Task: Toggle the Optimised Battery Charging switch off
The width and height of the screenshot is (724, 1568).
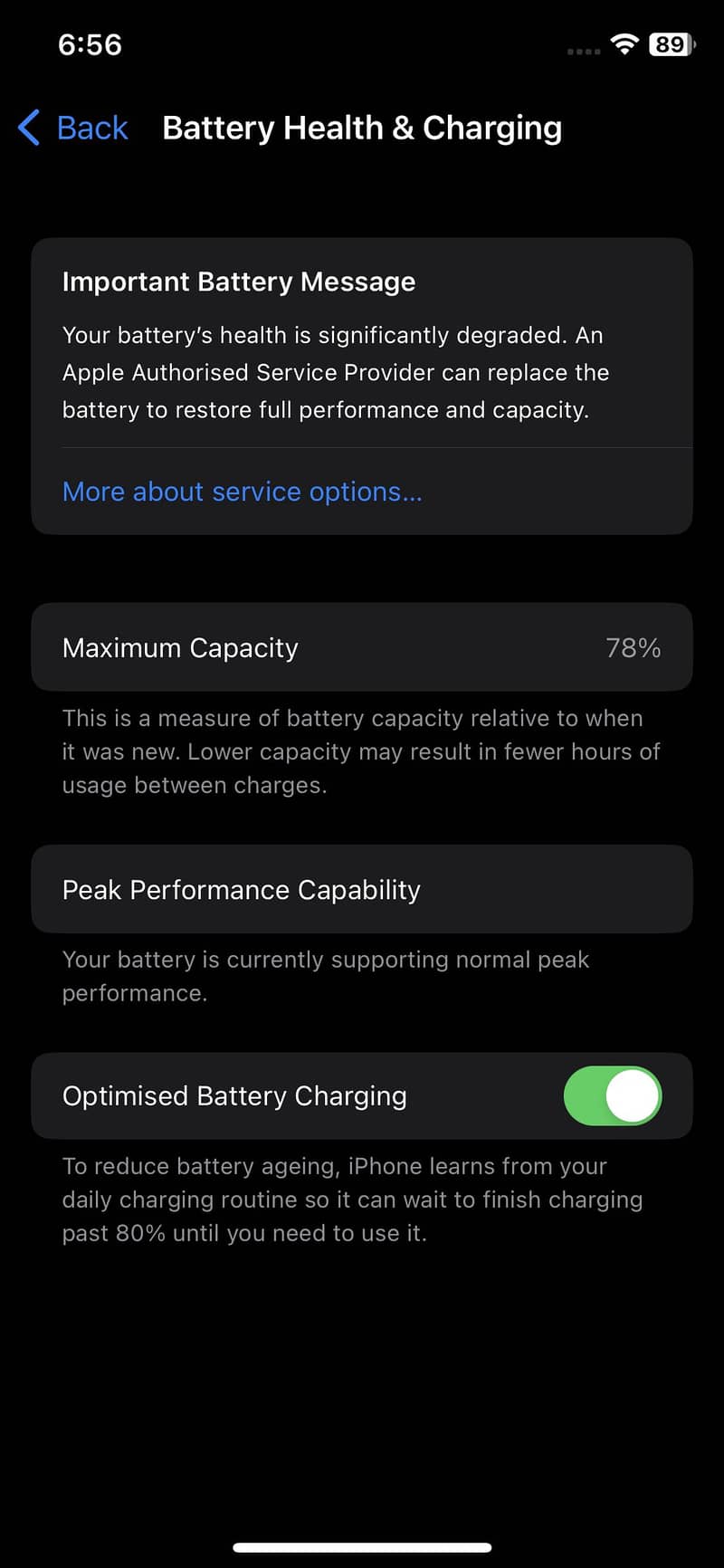Action: coord(613,1095)
